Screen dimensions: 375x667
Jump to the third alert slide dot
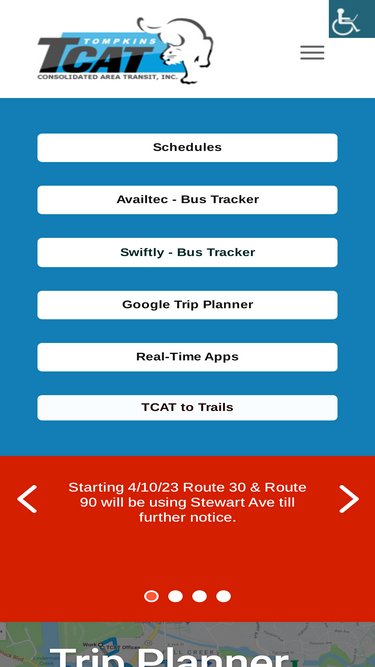pyautogui.click(x=199, y=596)
